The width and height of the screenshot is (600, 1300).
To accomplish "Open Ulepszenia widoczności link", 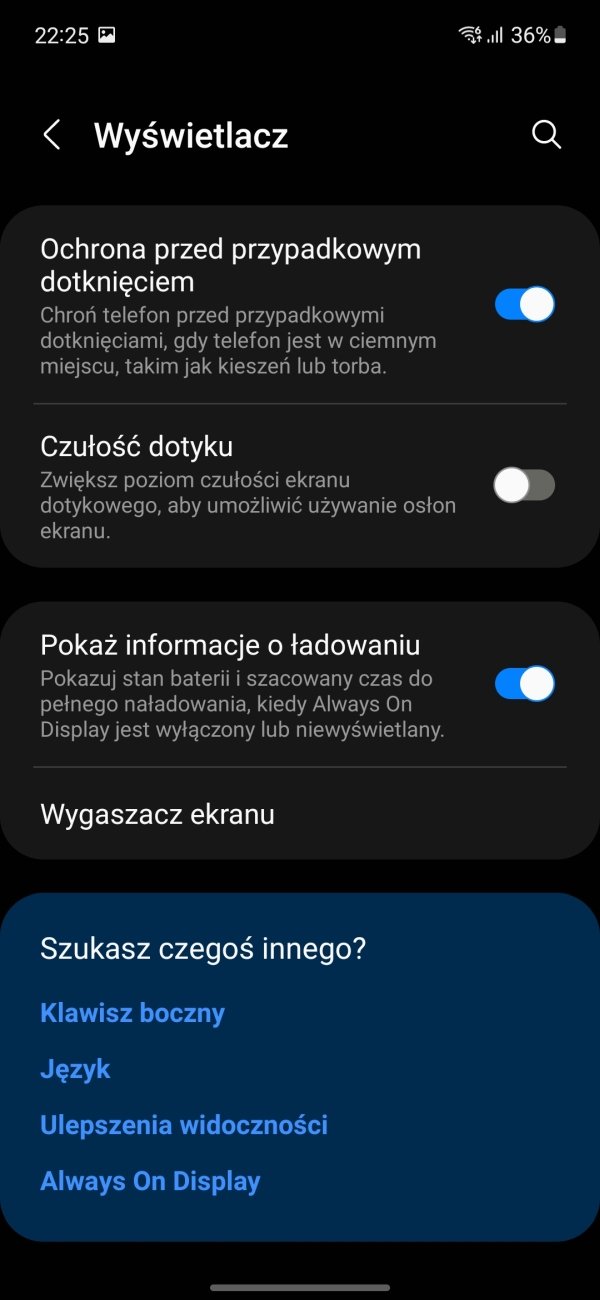I will click(x=184, y=1125).
